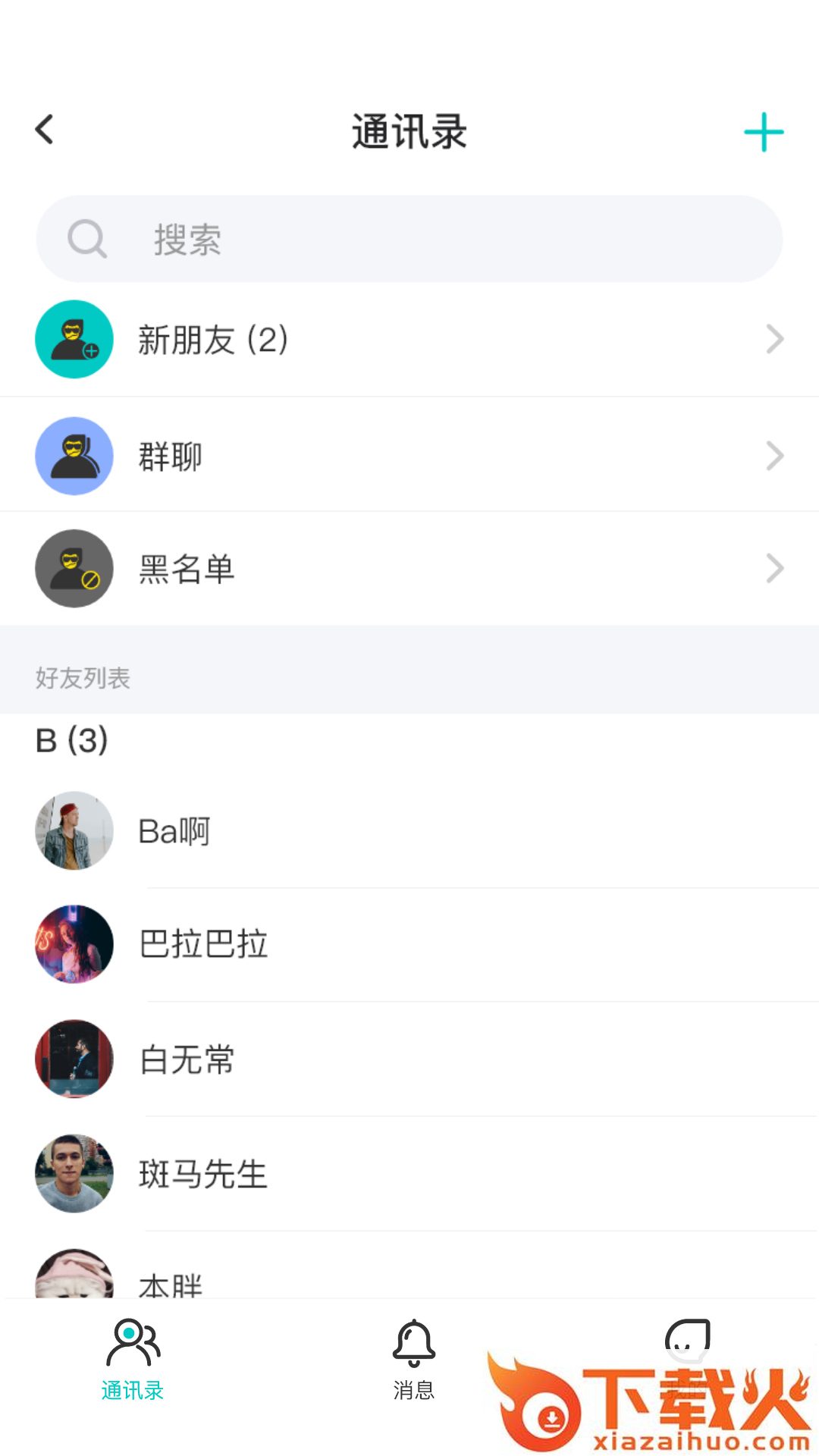Open contact 白无常

(409, 1059)
